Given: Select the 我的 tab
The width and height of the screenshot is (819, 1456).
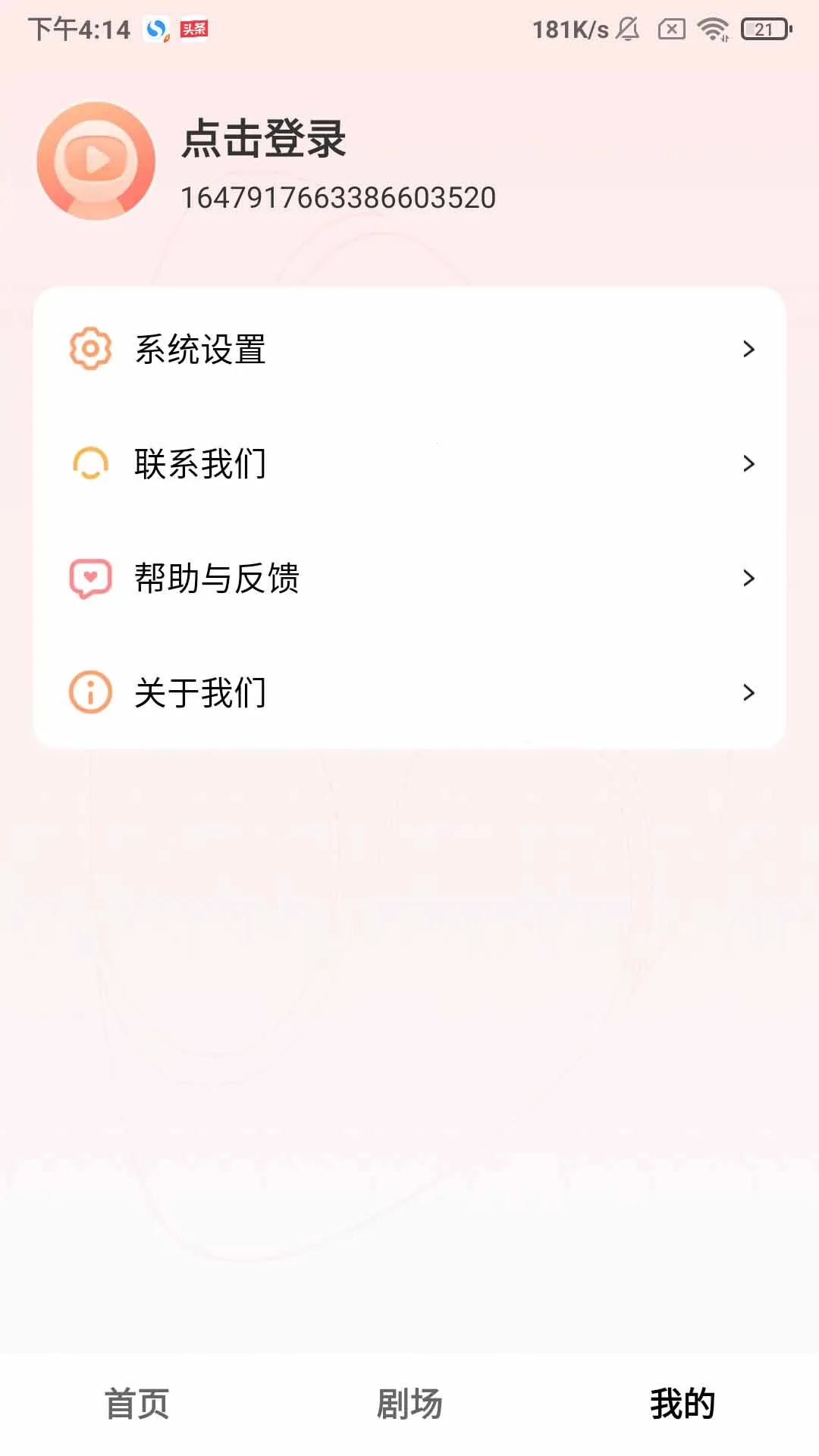Looking at the screenshot, I should click(x=682, y=1403).
